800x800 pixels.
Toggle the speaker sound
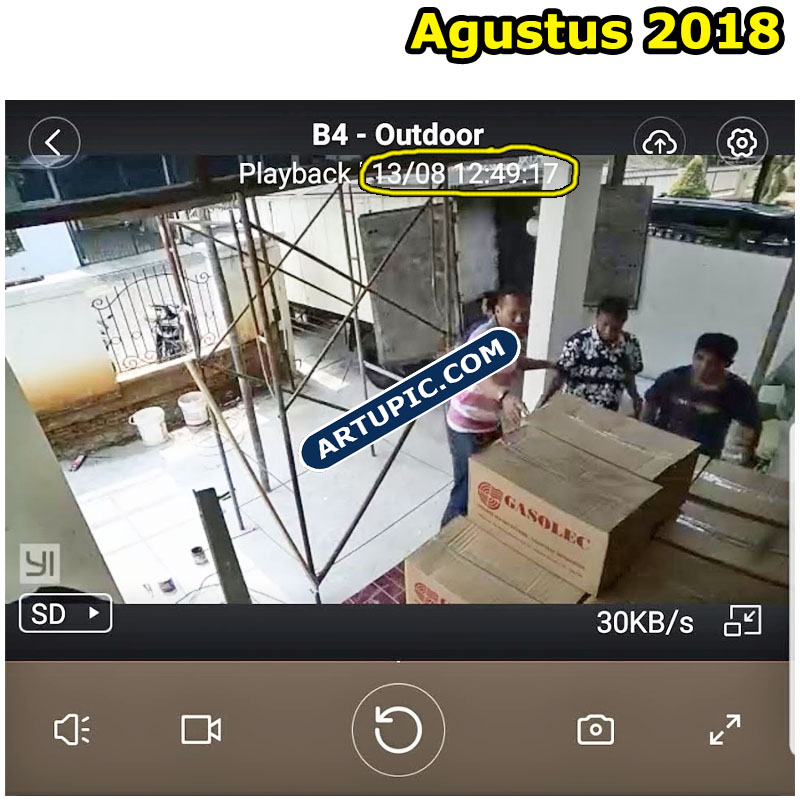point(71,730)
